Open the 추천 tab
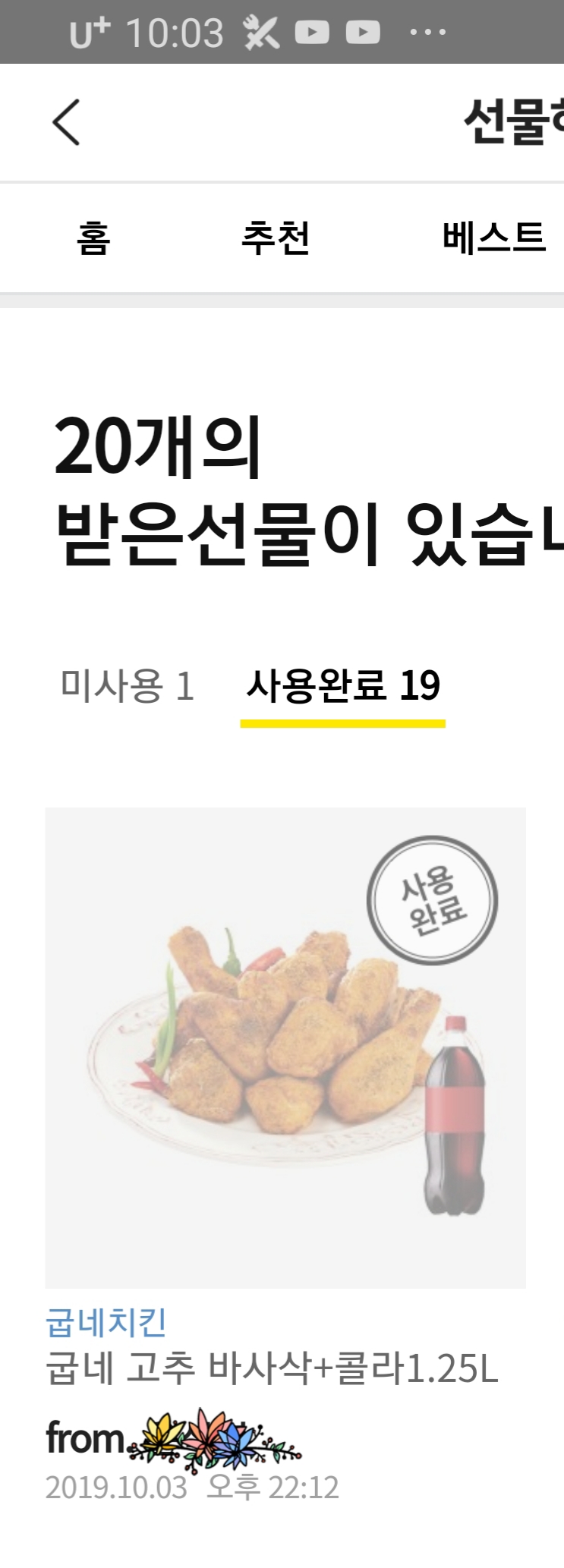Viewport: 564px width, 1568px height. 275,238
